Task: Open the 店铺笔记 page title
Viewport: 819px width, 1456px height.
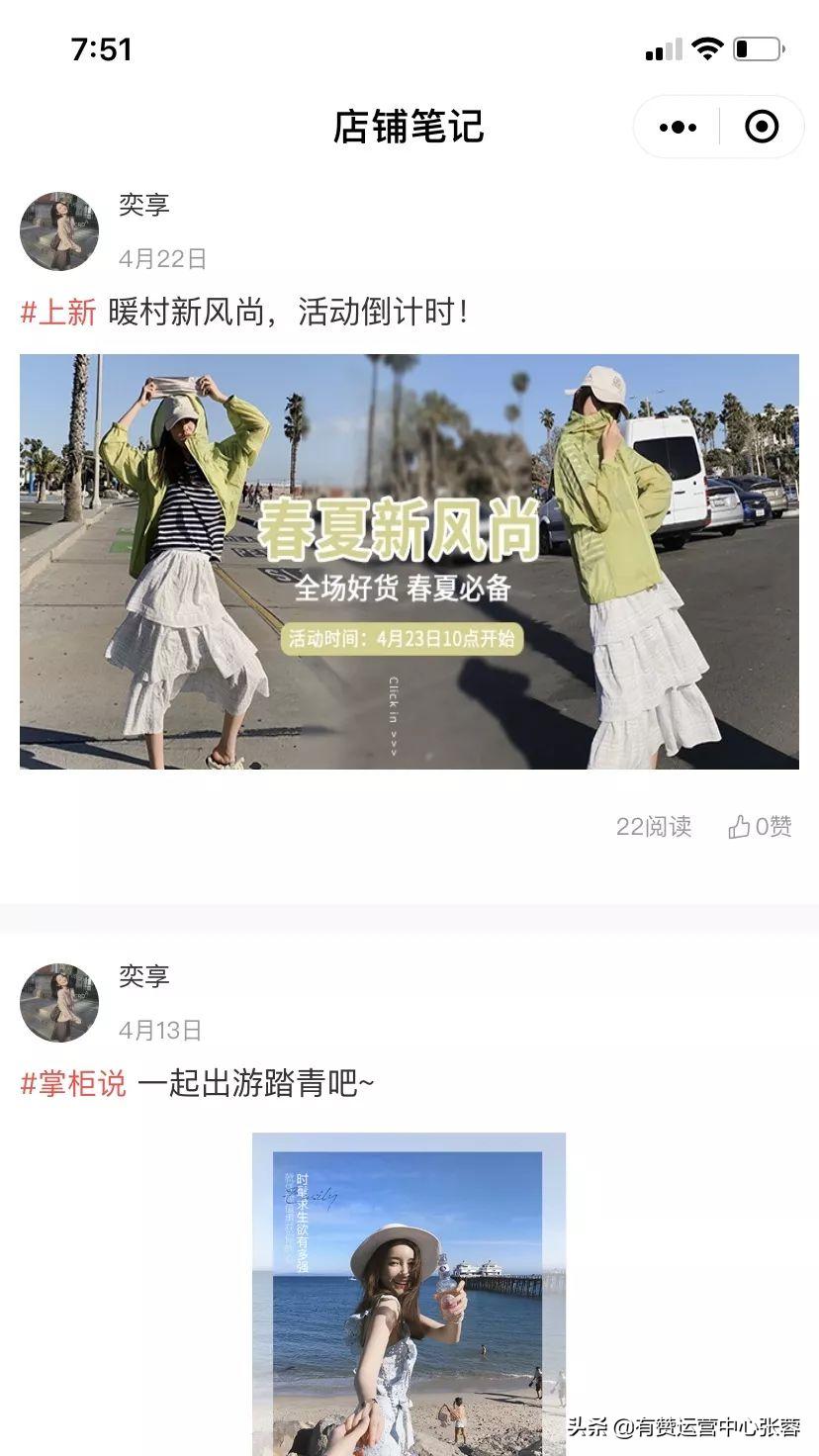Action: [409, 127]
